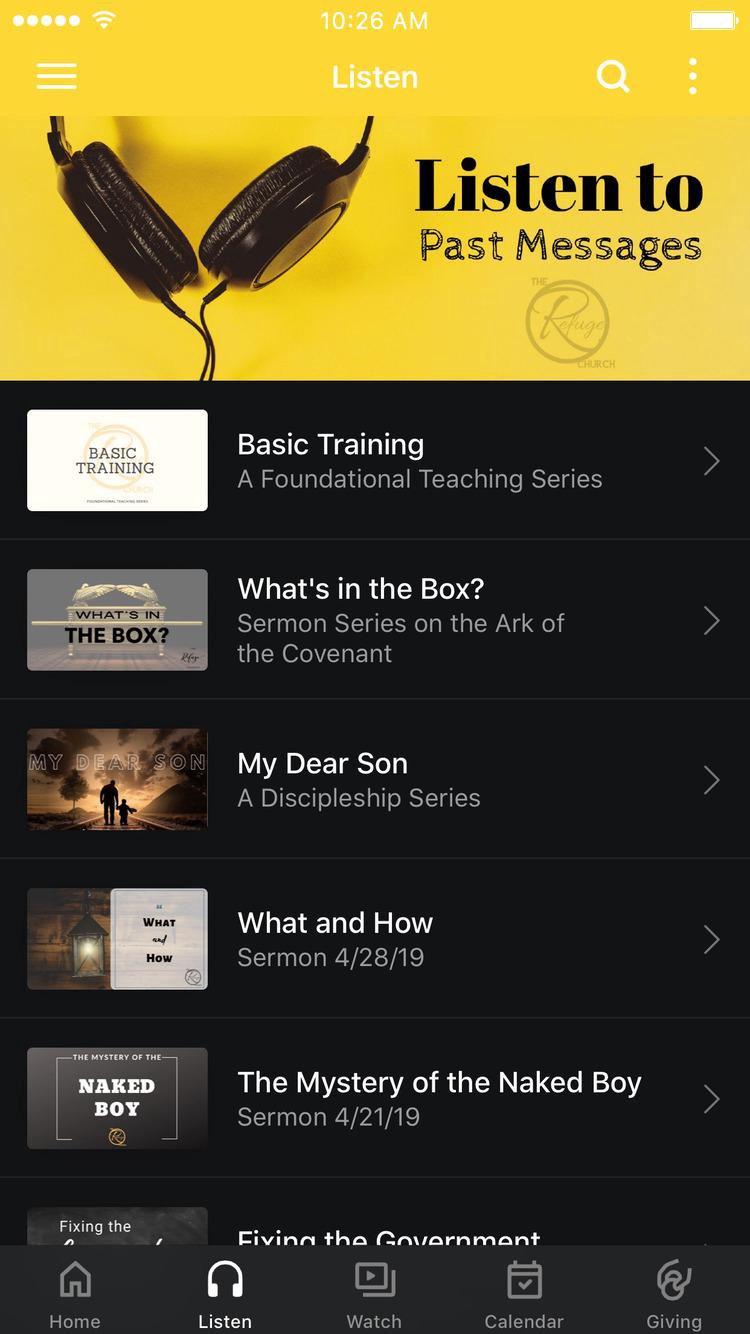Open the Basic Training series

(375, 461)
